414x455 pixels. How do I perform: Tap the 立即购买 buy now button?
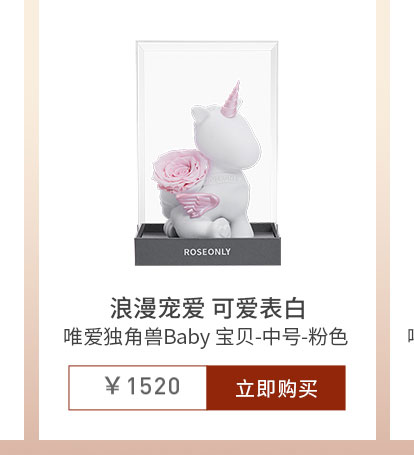276,388
